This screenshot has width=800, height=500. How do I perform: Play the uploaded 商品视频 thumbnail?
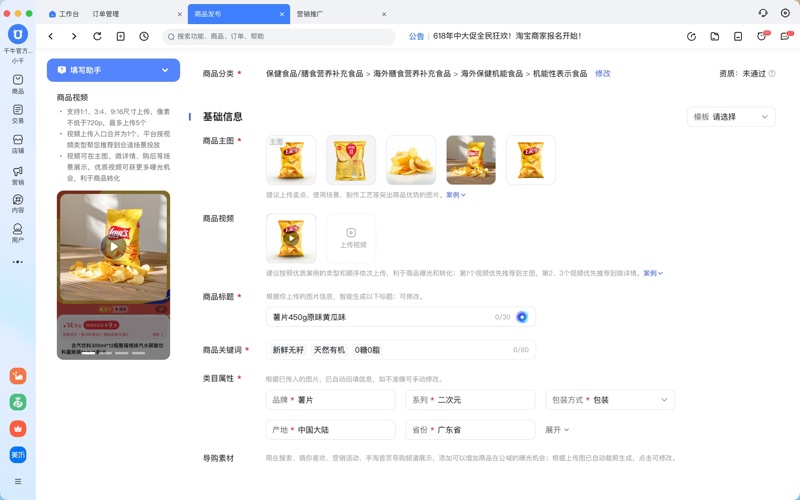click(x=291, y=238)
